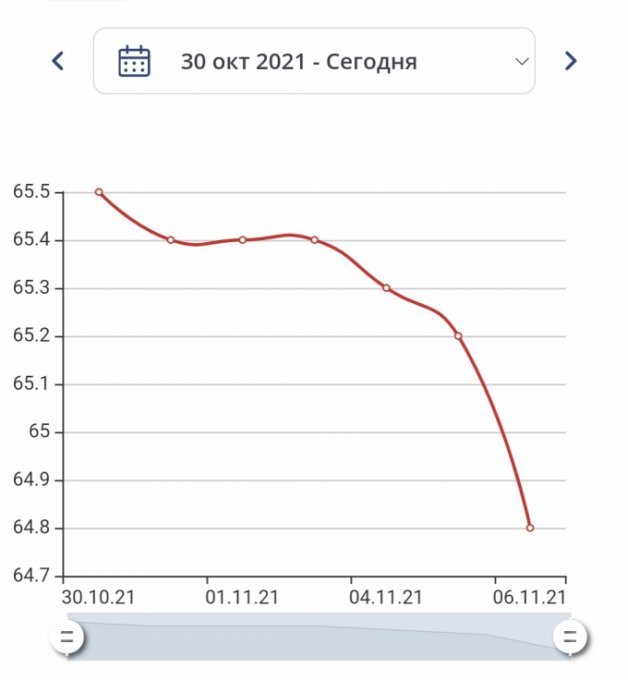Select the 65.3 data point on 04.11.21

pos(386,288)
